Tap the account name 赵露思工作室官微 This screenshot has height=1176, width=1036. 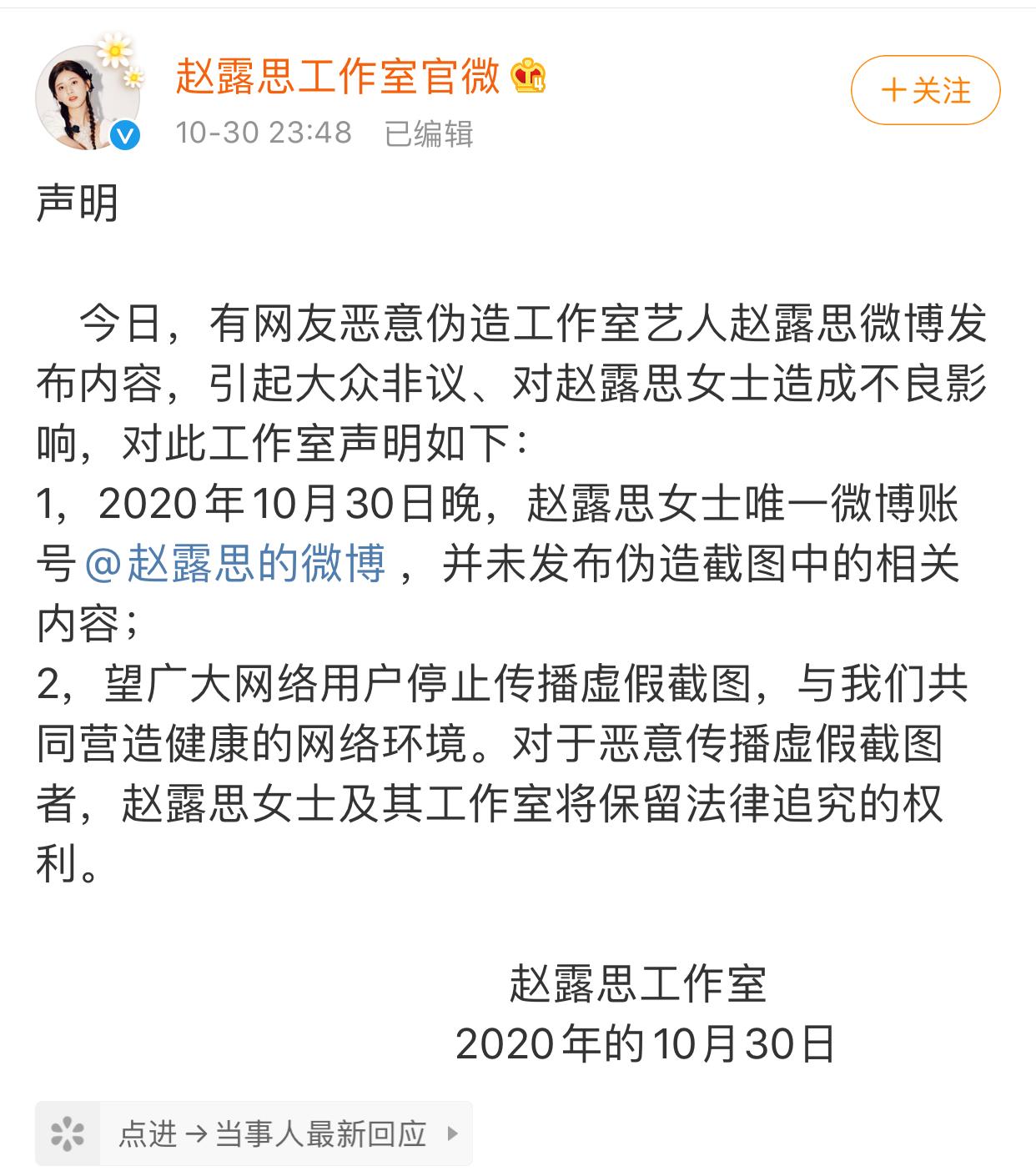[337, 77]
